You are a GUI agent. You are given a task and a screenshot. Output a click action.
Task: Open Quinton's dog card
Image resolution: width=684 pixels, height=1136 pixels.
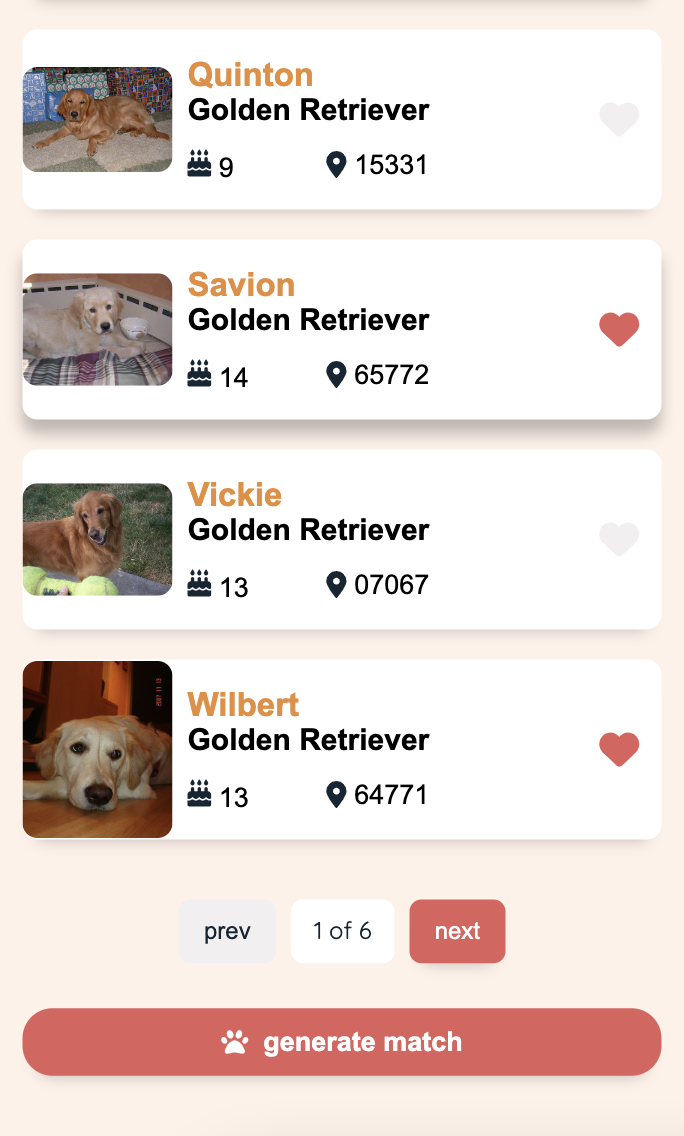[x=342, y=120]
